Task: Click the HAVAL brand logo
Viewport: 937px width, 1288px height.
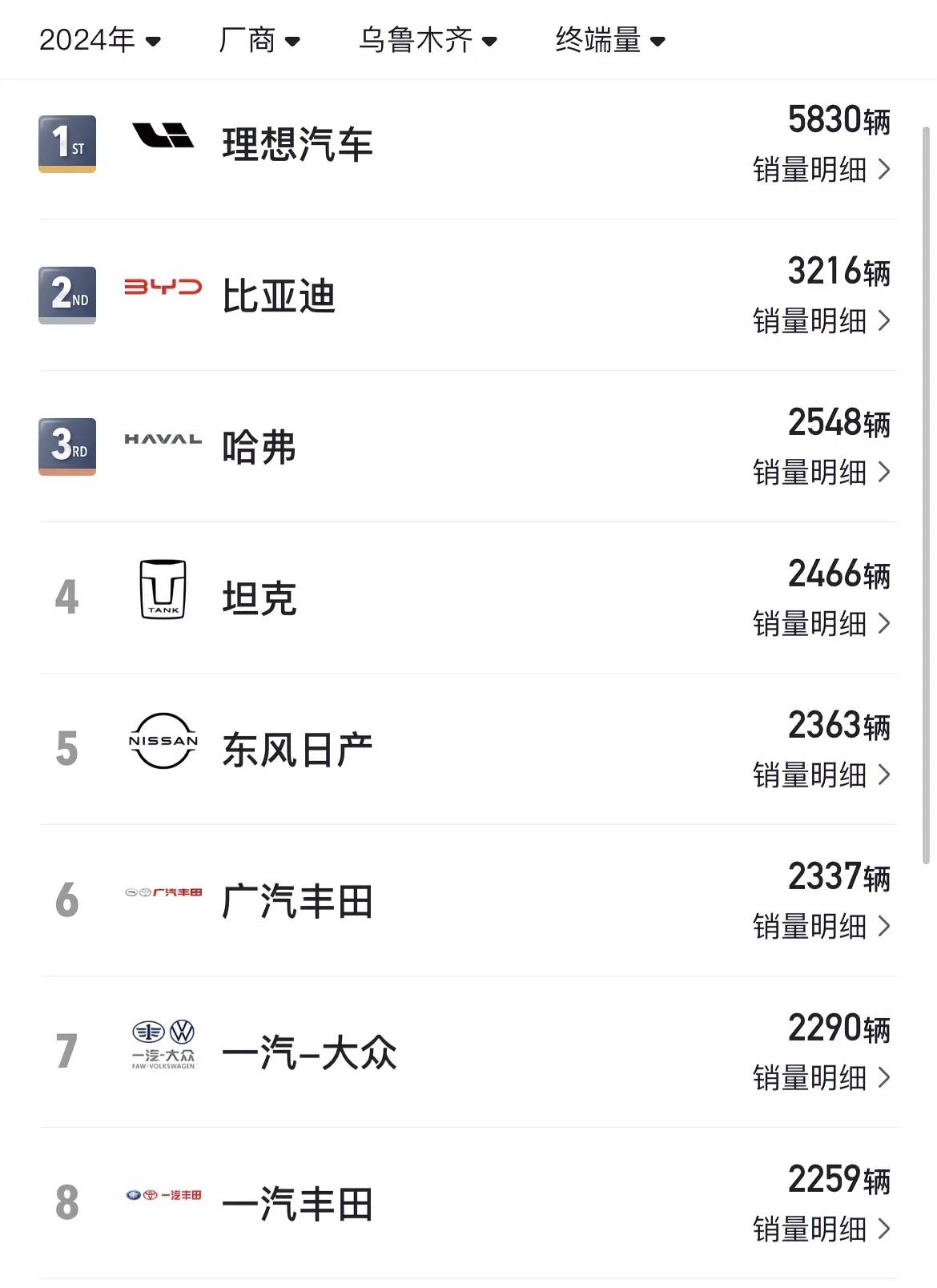Action: [x=163, y=440]
